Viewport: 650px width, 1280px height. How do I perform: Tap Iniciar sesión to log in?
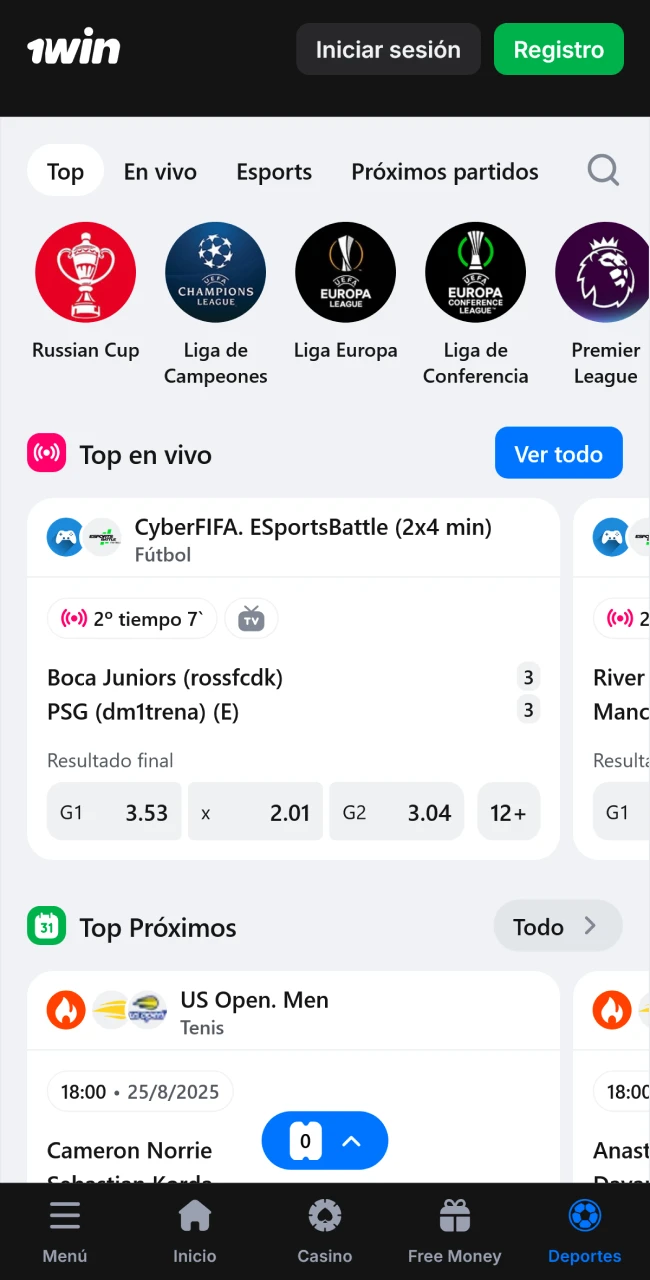click(x=388, y=50)
